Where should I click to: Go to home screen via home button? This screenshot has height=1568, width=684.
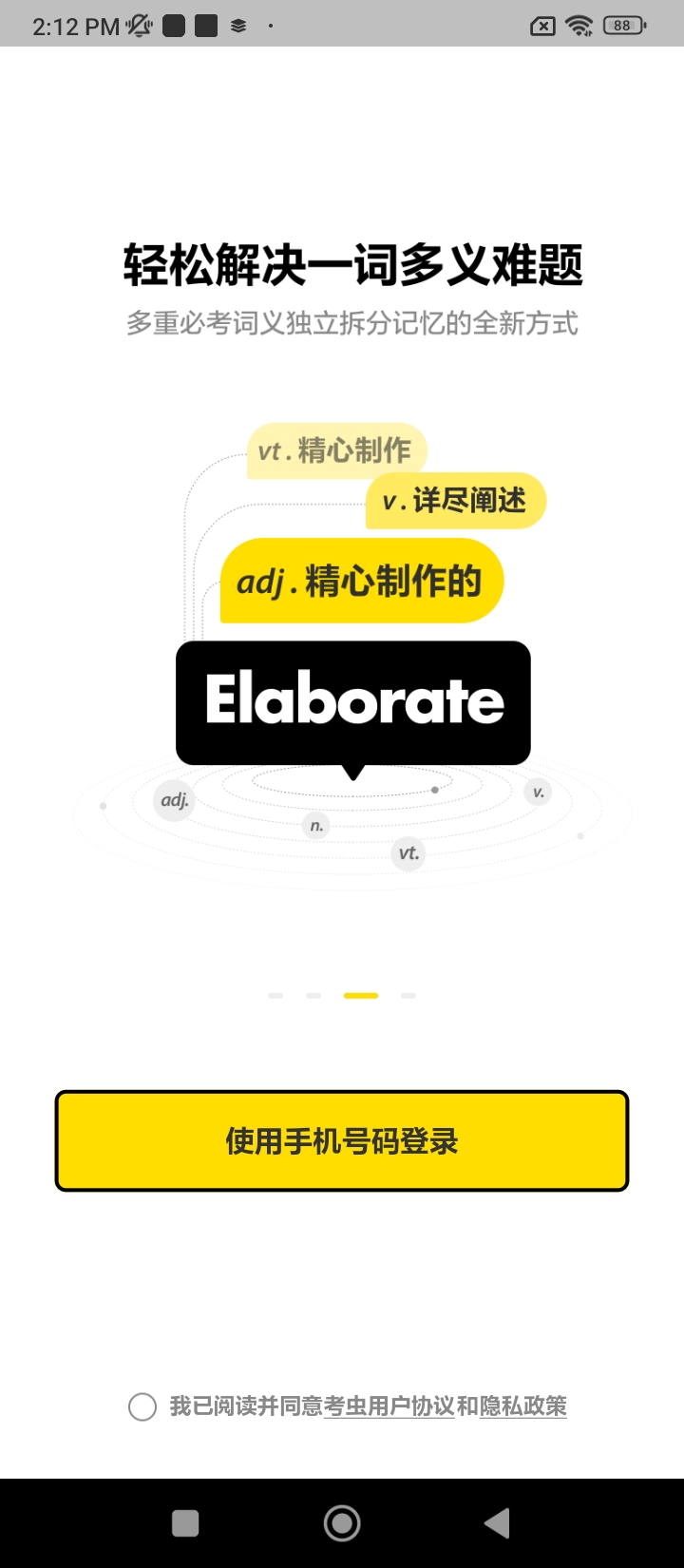342,1523
